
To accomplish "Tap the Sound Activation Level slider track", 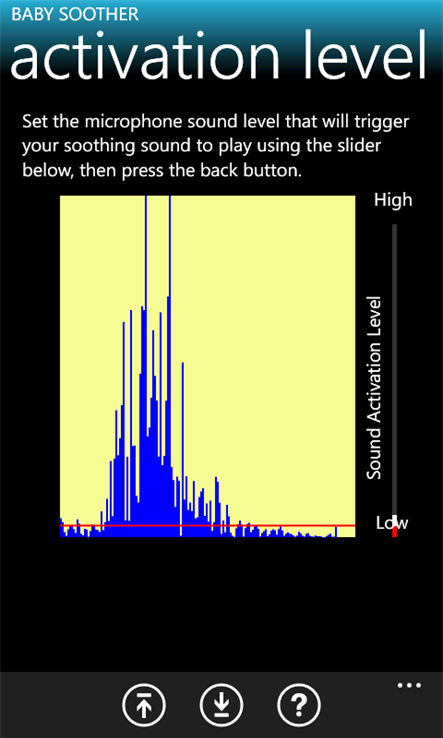I will [x=395, y=380].
